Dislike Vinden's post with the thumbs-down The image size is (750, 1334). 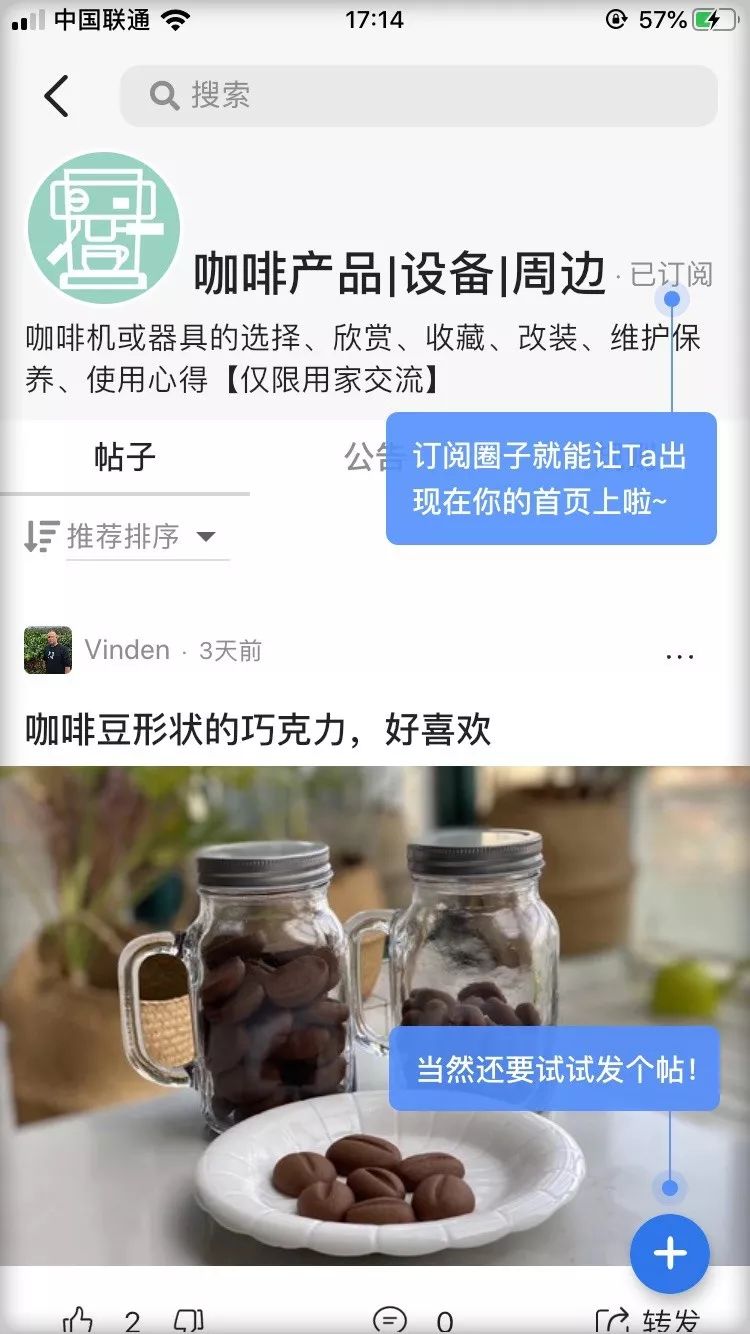(189, 1320)
